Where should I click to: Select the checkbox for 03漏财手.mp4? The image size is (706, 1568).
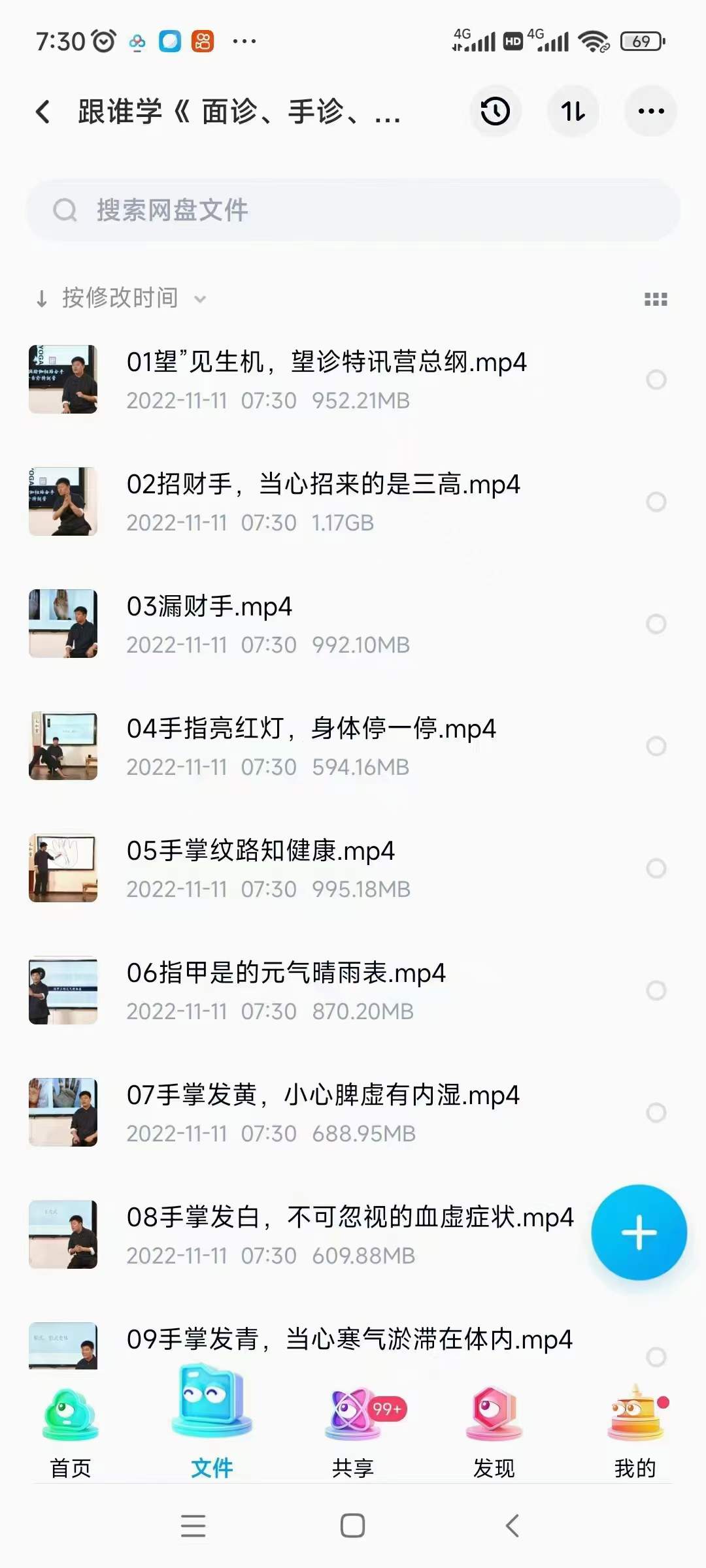[655, 623]
